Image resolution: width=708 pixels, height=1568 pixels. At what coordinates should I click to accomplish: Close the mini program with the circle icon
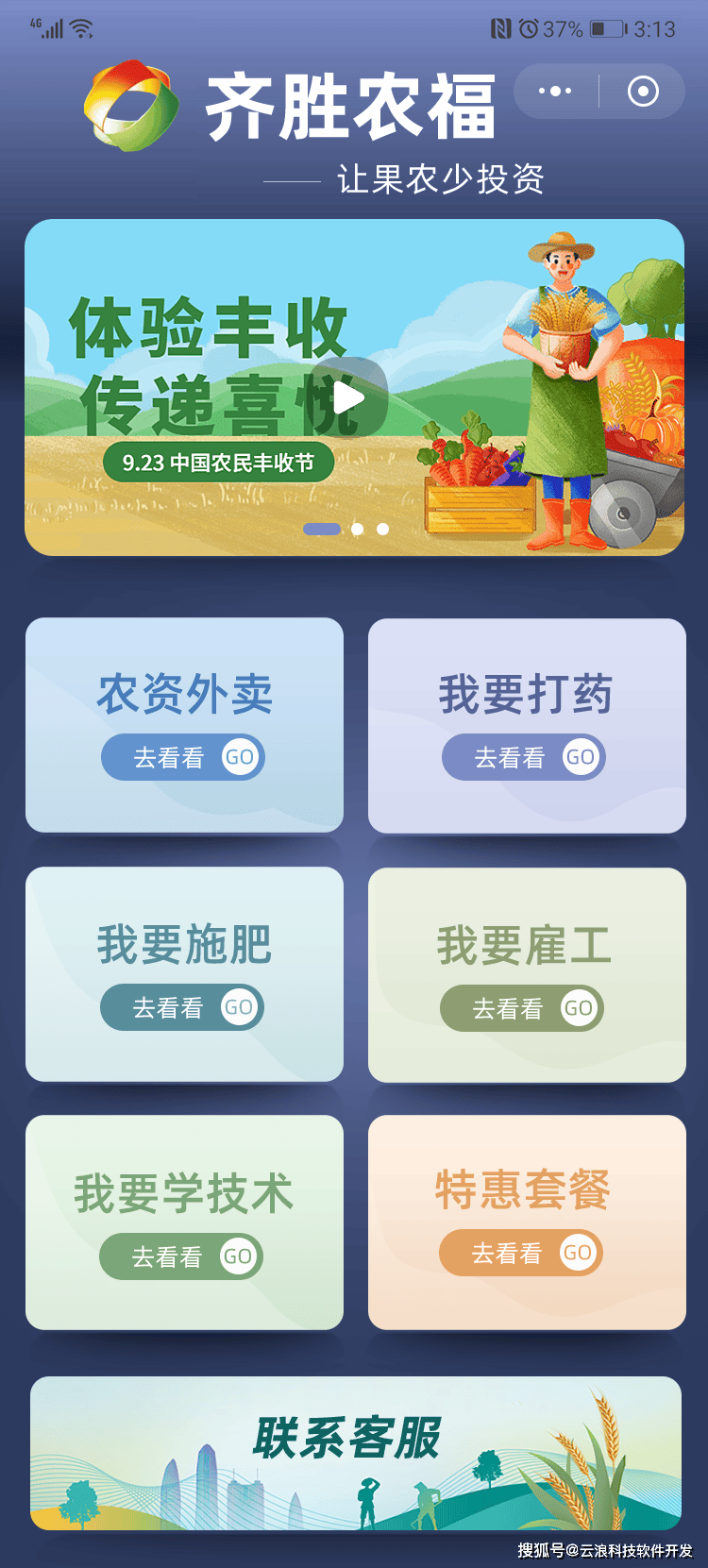[643, 92]
